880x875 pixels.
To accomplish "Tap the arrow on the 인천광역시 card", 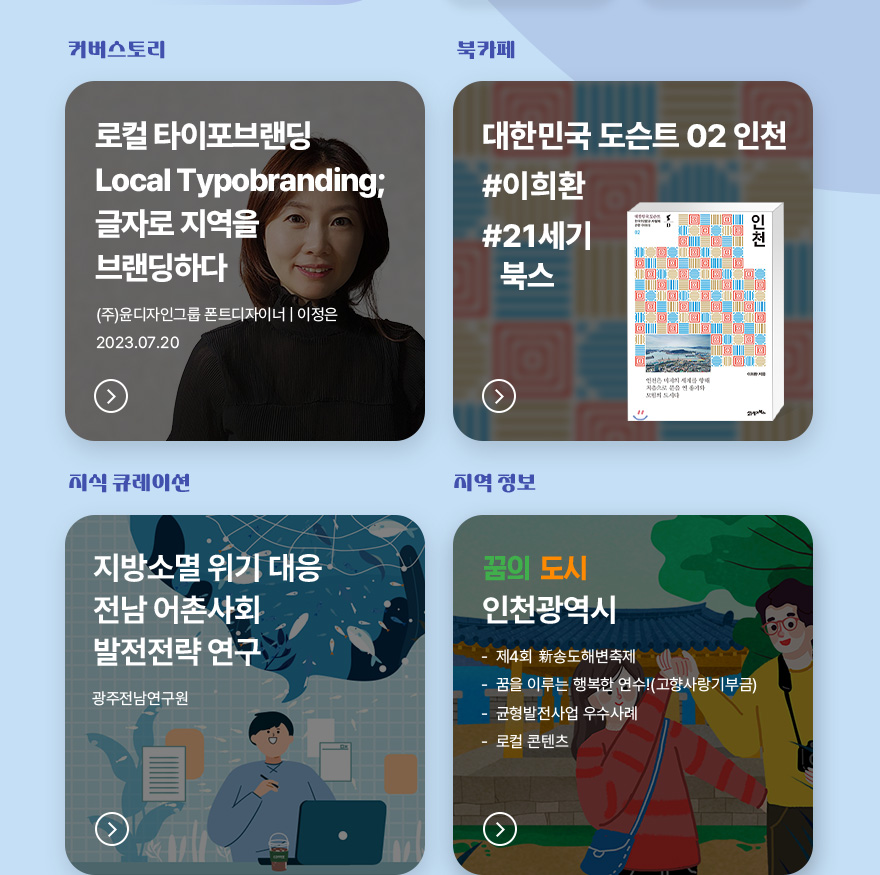I will pos(500,829).
